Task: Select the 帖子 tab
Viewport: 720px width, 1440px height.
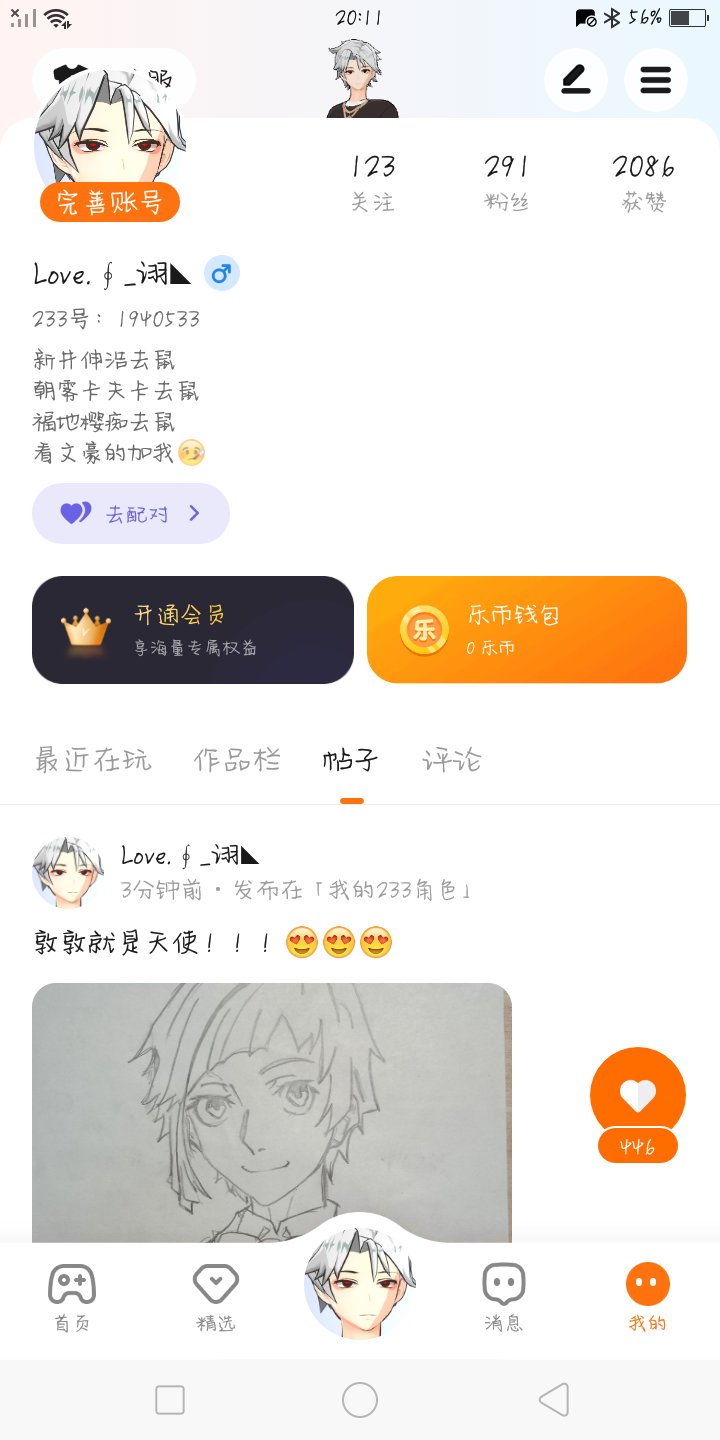Action: [x=351, y=760]
